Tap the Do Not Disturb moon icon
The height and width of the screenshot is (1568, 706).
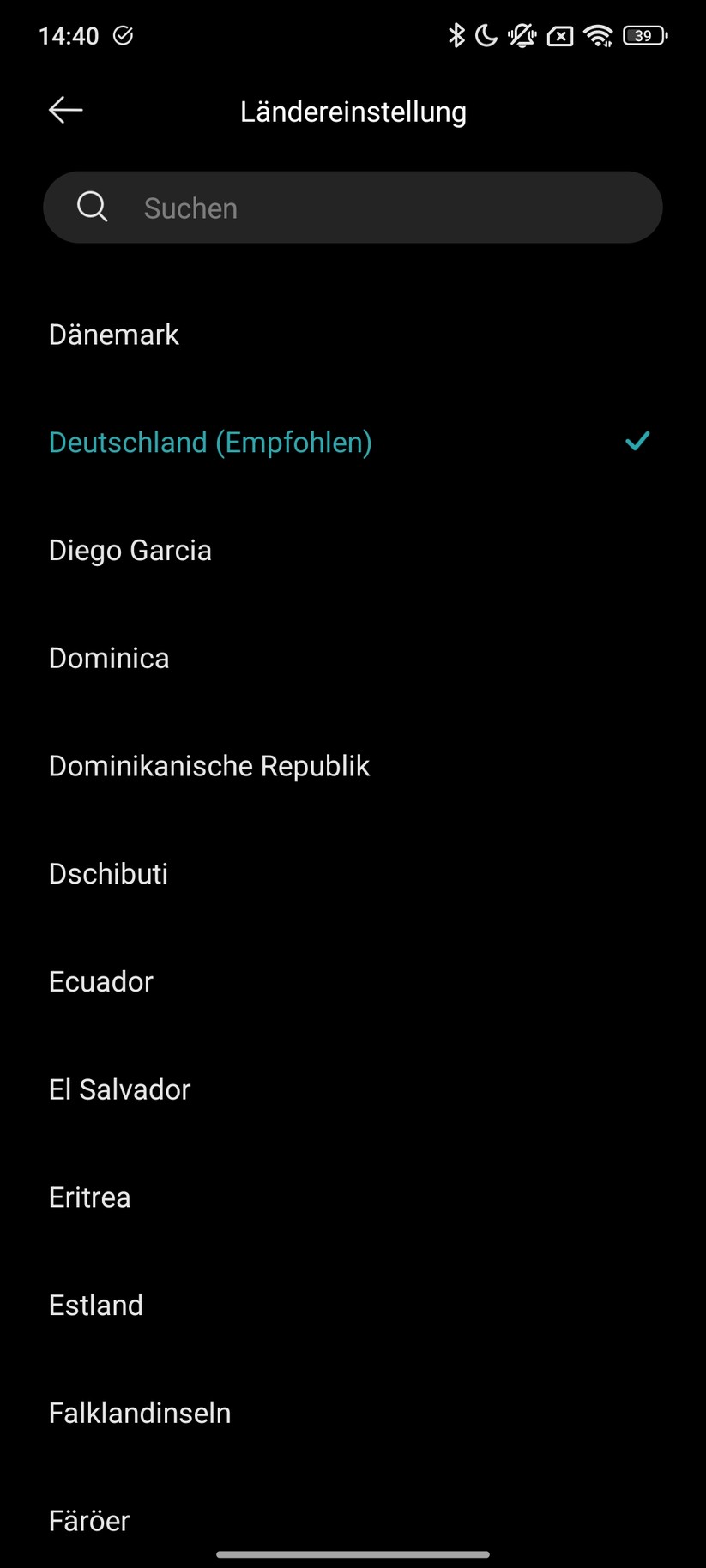pyautogui.click(x=486, y=34)
